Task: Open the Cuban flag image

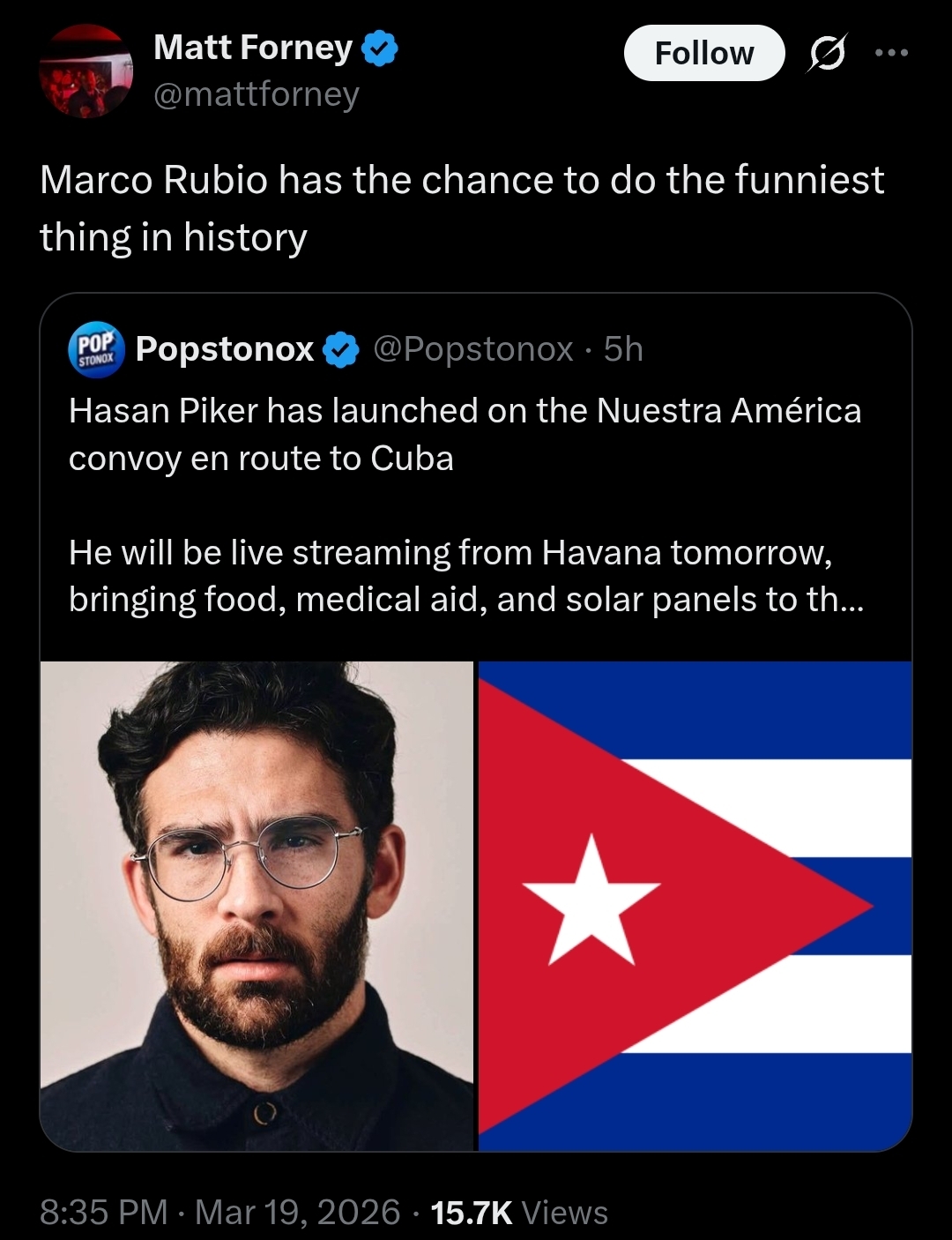Action: tap(695, 906)
